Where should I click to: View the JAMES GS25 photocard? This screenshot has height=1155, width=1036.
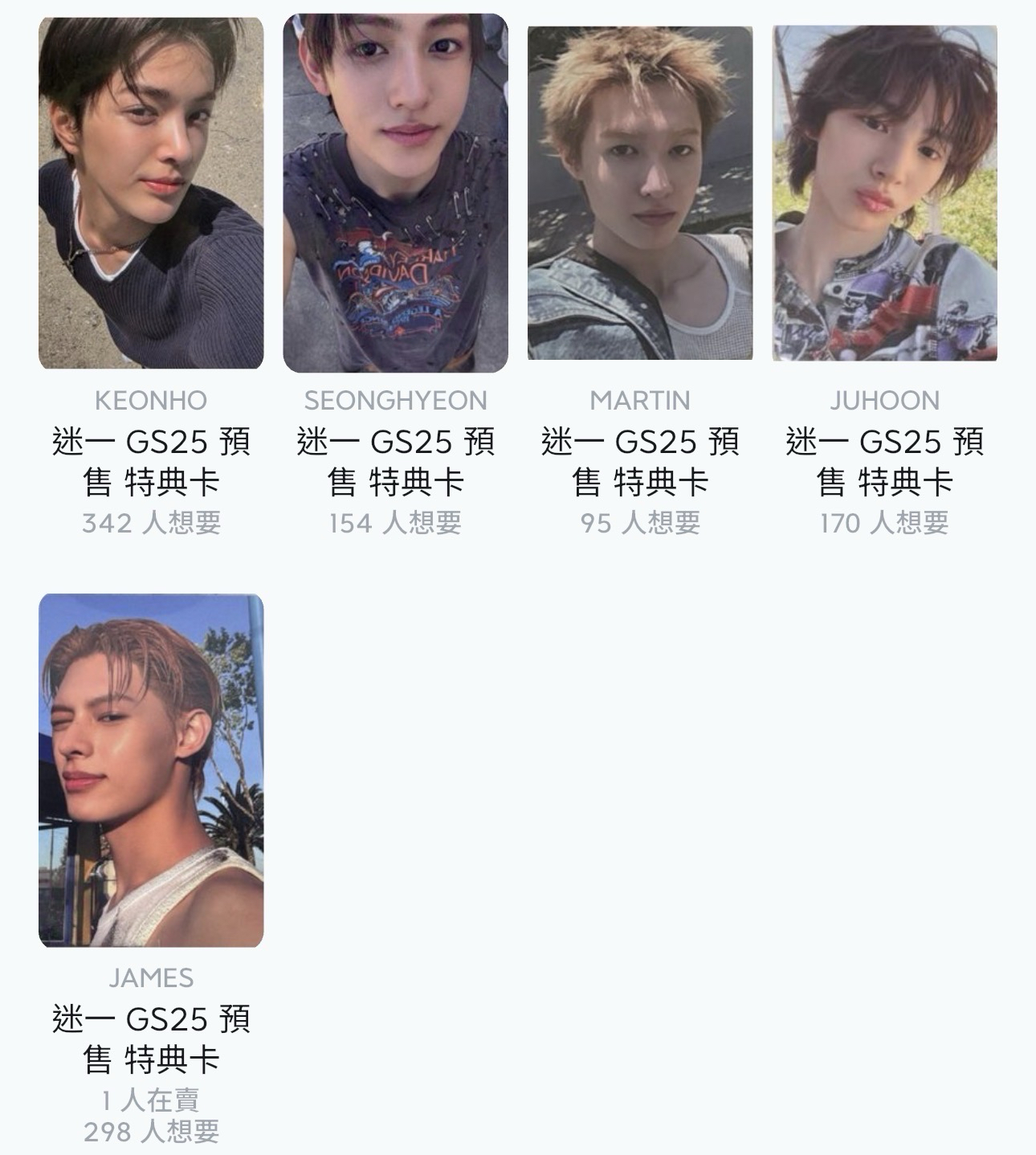(151, 769)
